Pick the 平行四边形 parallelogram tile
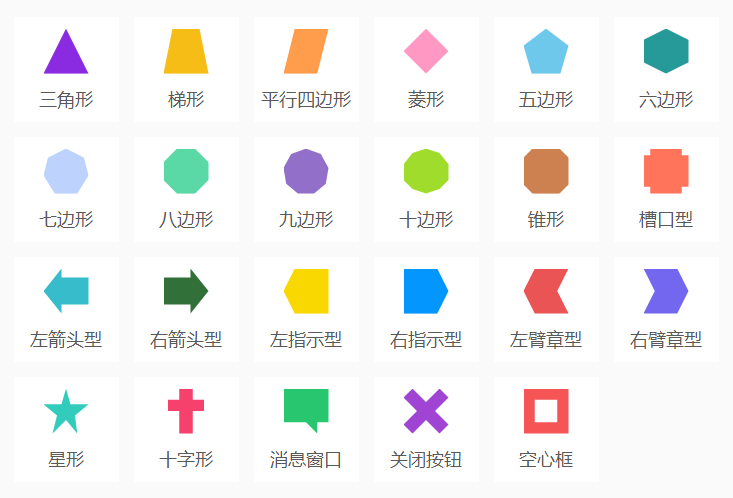The height and width of the screenshot is (498, 733). pyautogui.click(x=306, y=68)
